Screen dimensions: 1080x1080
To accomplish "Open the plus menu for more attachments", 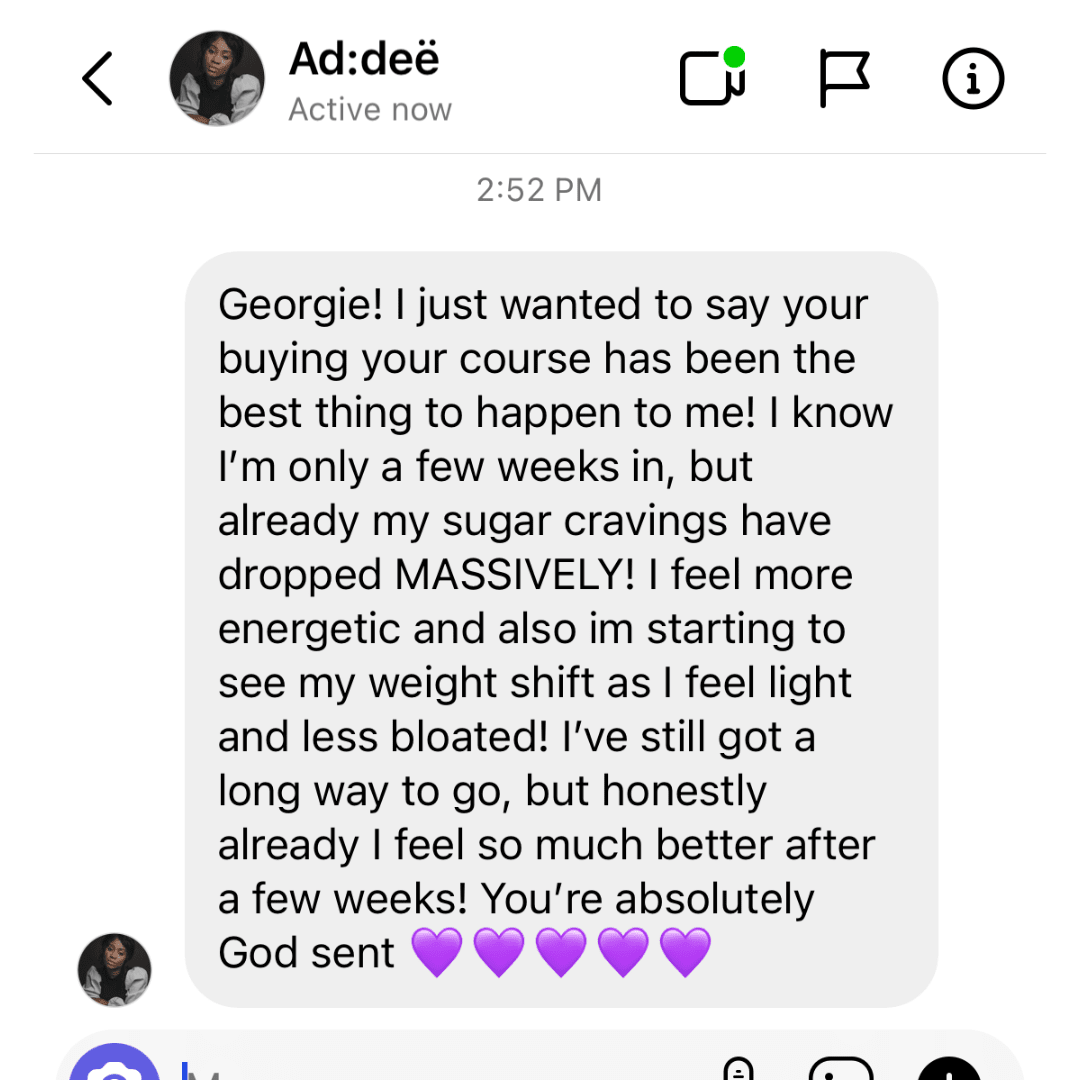I will click(948, 1070).
